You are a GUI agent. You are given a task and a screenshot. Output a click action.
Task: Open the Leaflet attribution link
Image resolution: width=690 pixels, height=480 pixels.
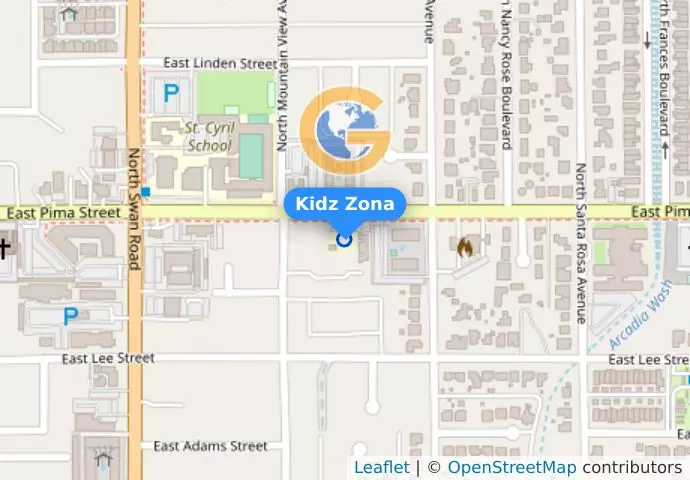[x=381, y=467]
